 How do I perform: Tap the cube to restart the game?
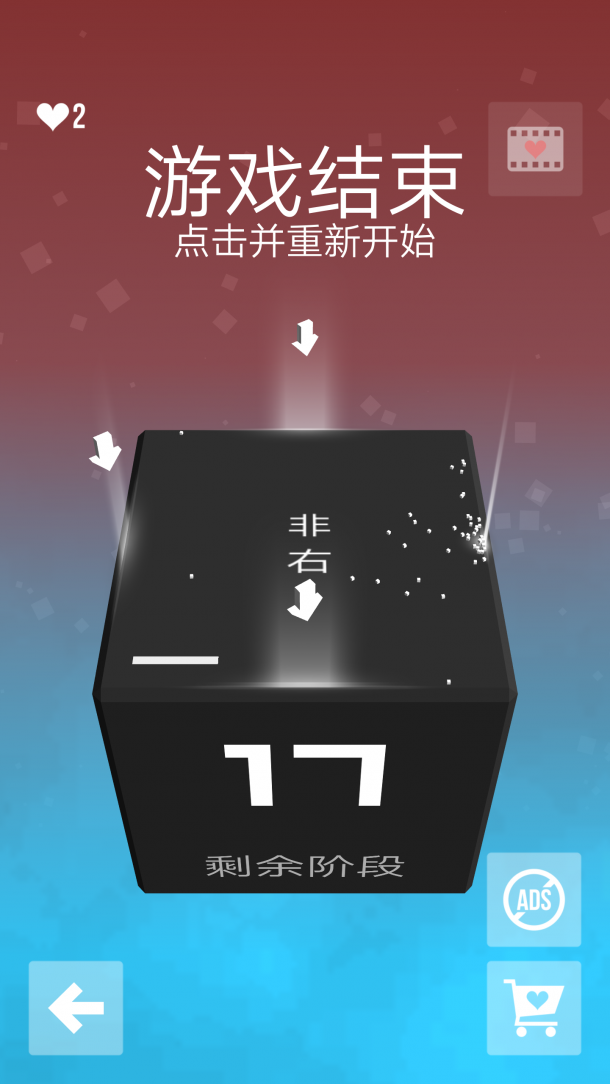pos(305,660)
